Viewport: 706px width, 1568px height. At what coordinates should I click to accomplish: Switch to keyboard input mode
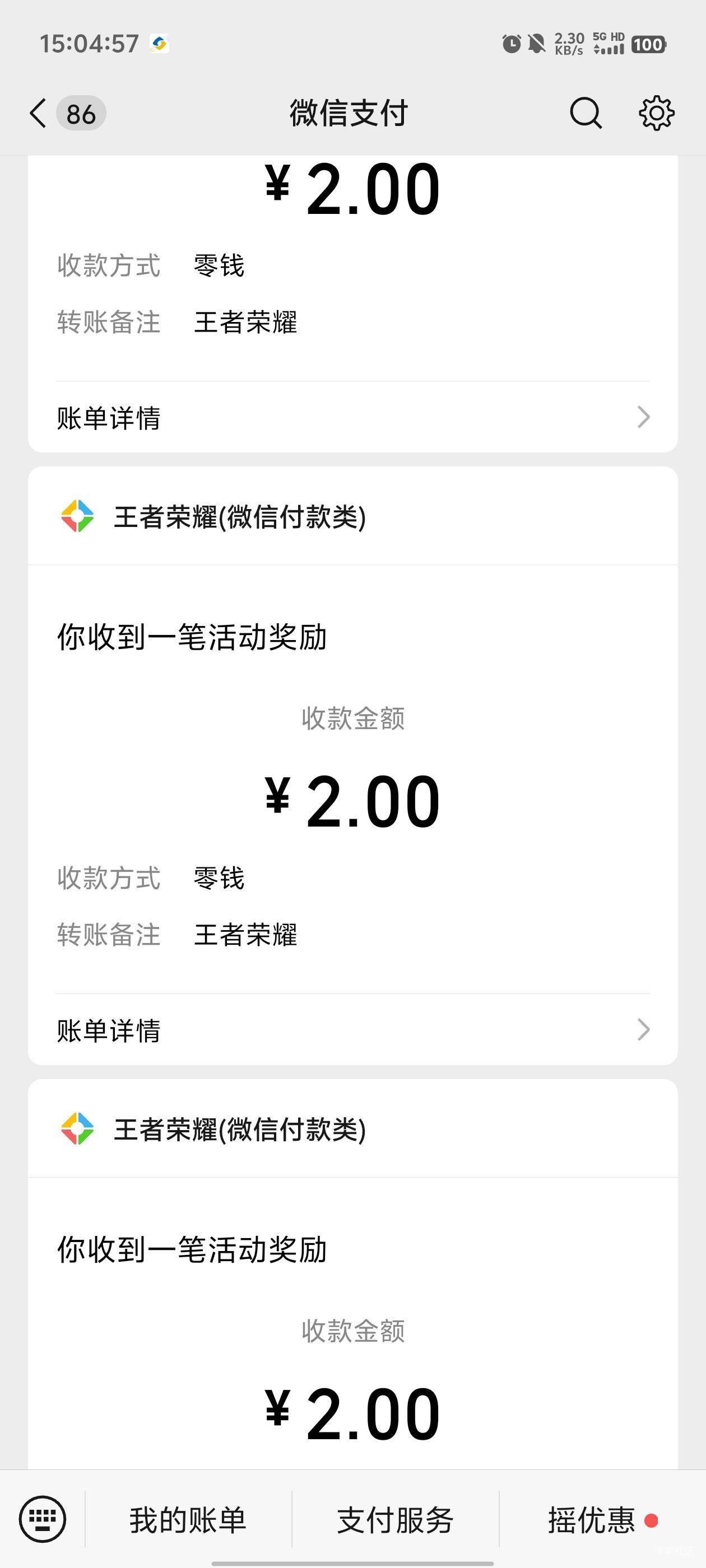(42, 1519)
